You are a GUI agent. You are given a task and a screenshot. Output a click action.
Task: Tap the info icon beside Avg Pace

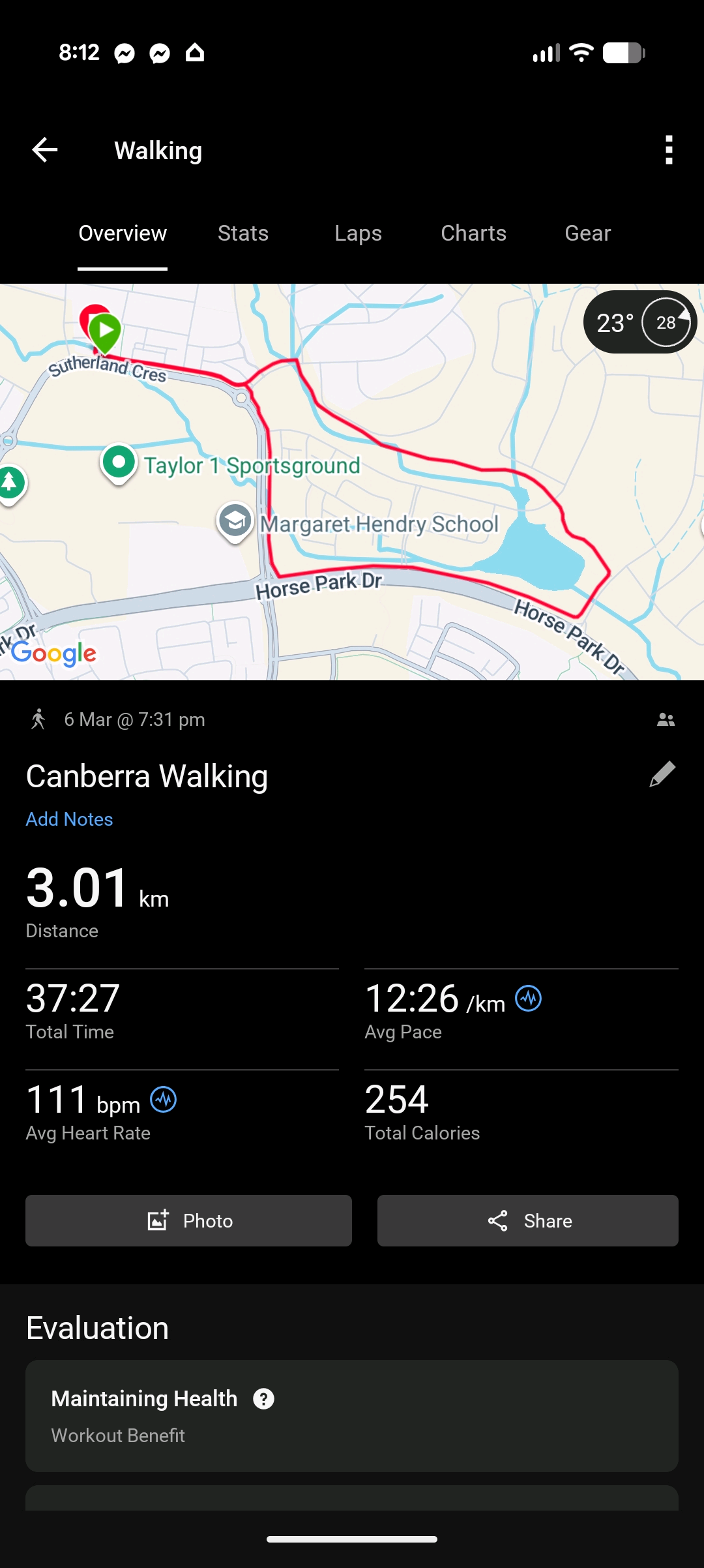528,998
